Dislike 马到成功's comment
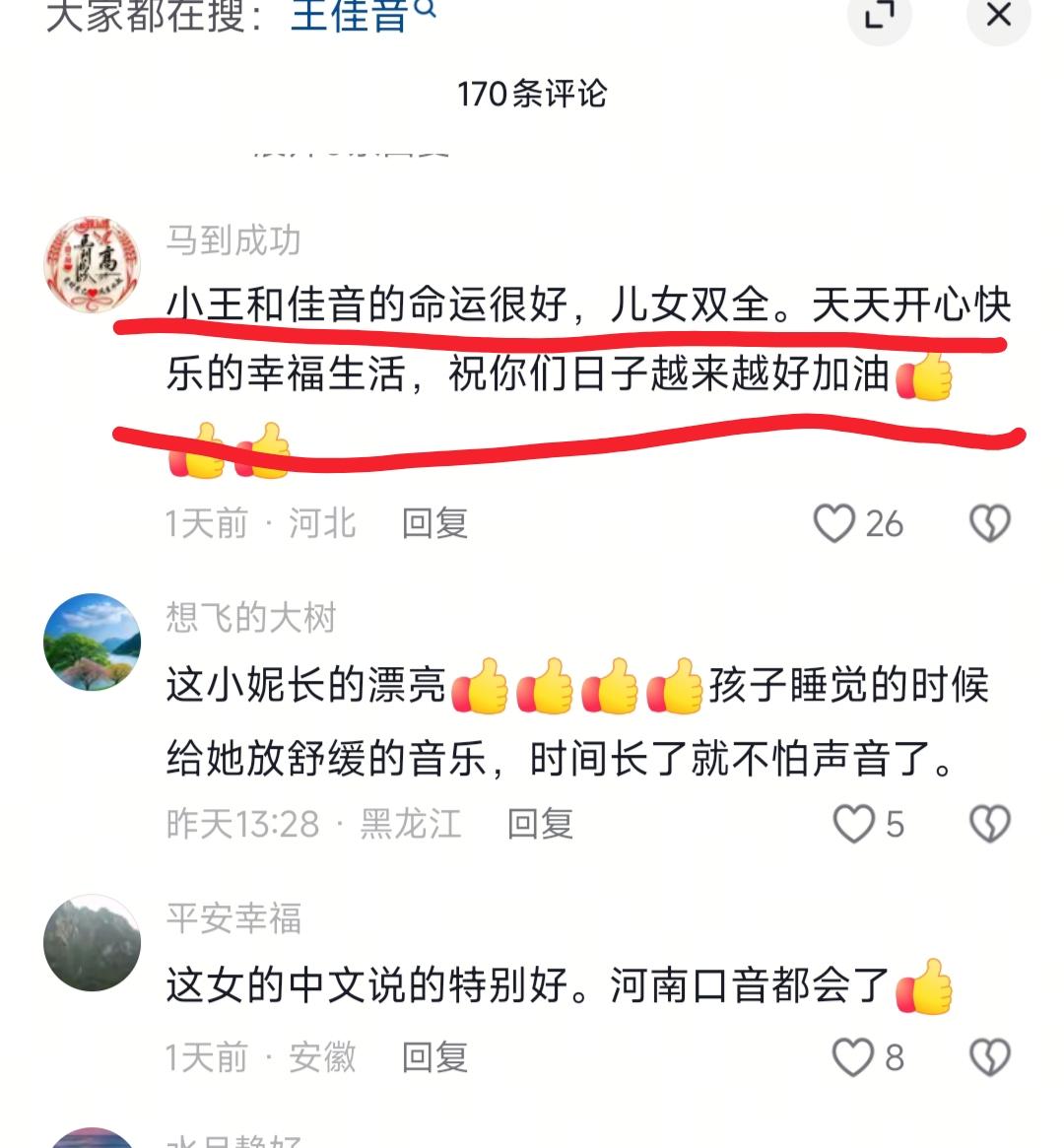 989,523
